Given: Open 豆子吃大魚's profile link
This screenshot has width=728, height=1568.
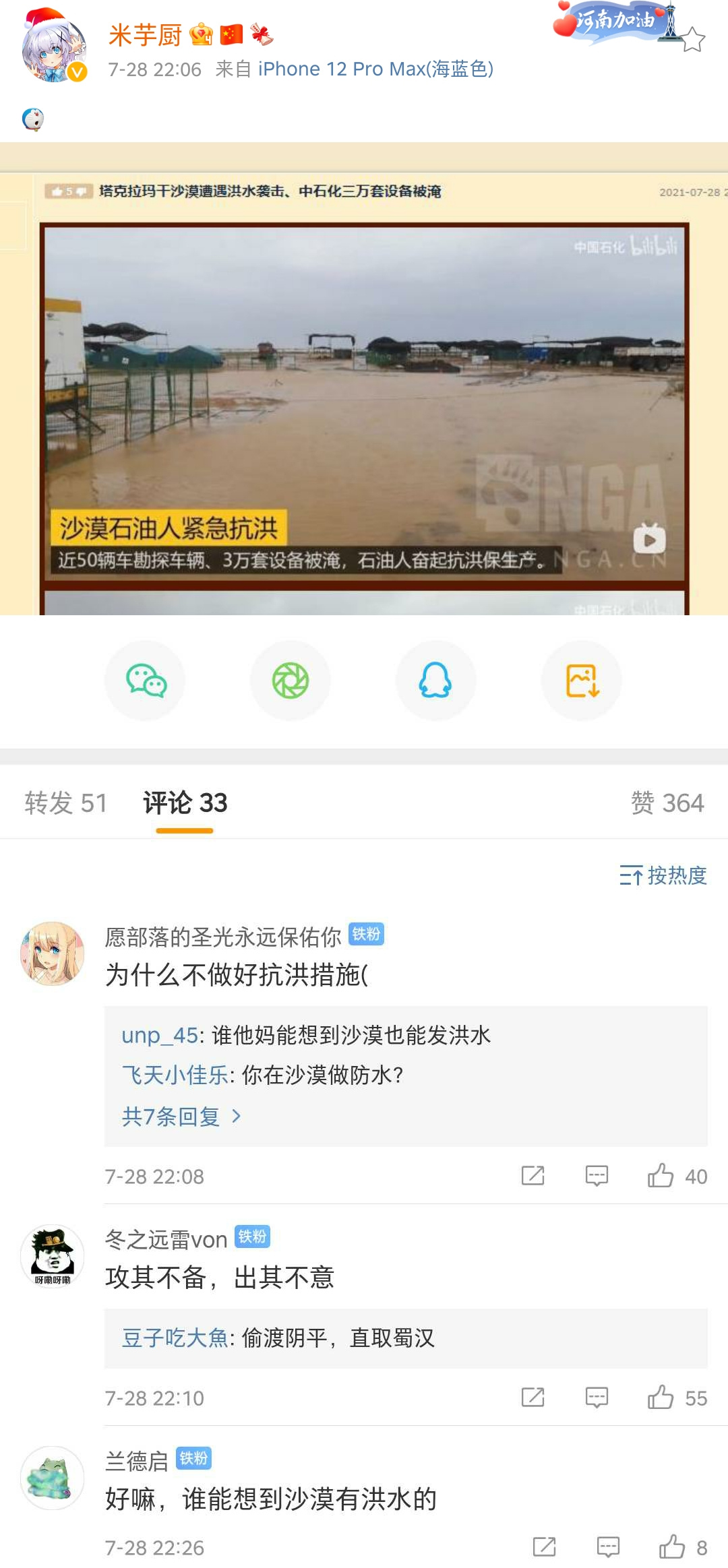Looking at the screenshot, I should (175, 1338).
